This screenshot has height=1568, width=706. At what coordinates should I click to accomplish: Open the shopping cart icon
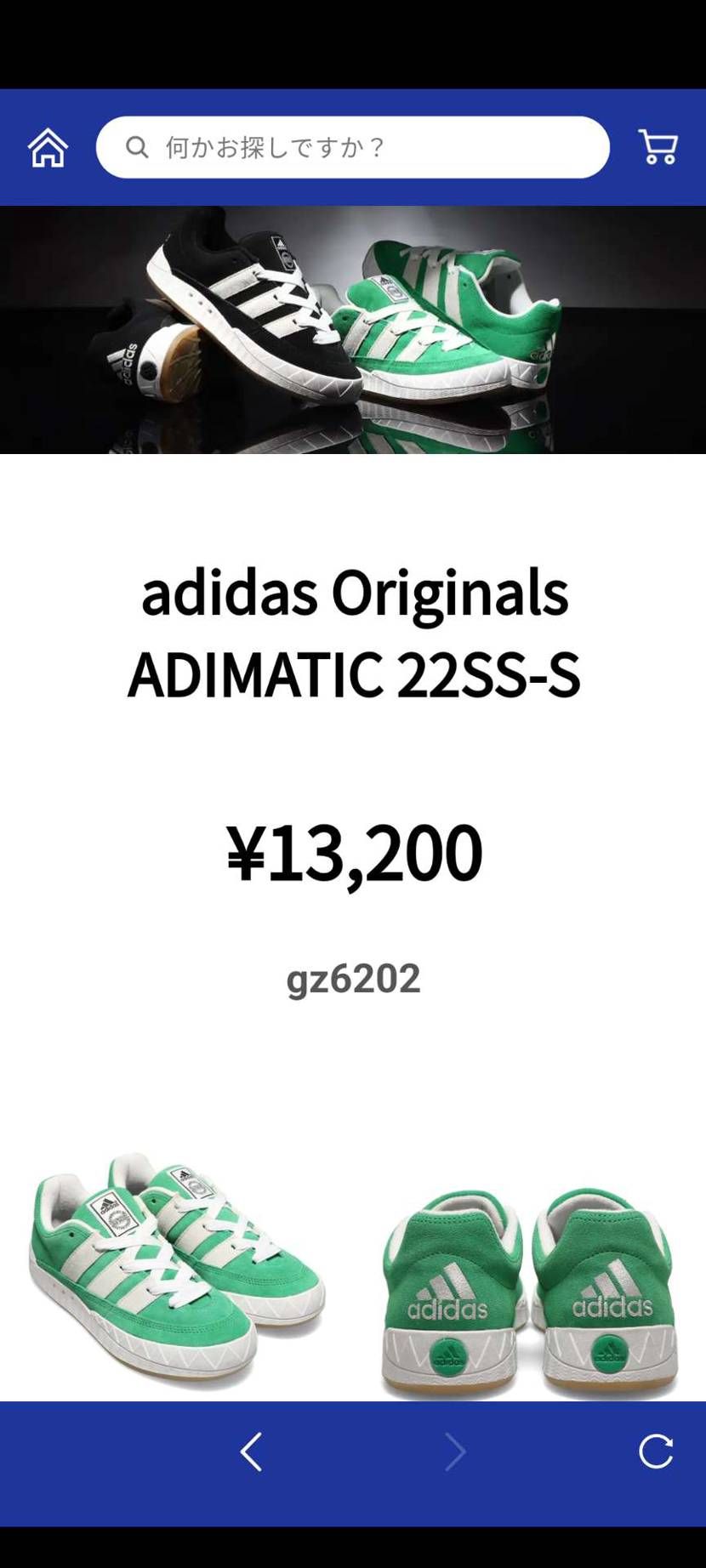tap(658, 147)
